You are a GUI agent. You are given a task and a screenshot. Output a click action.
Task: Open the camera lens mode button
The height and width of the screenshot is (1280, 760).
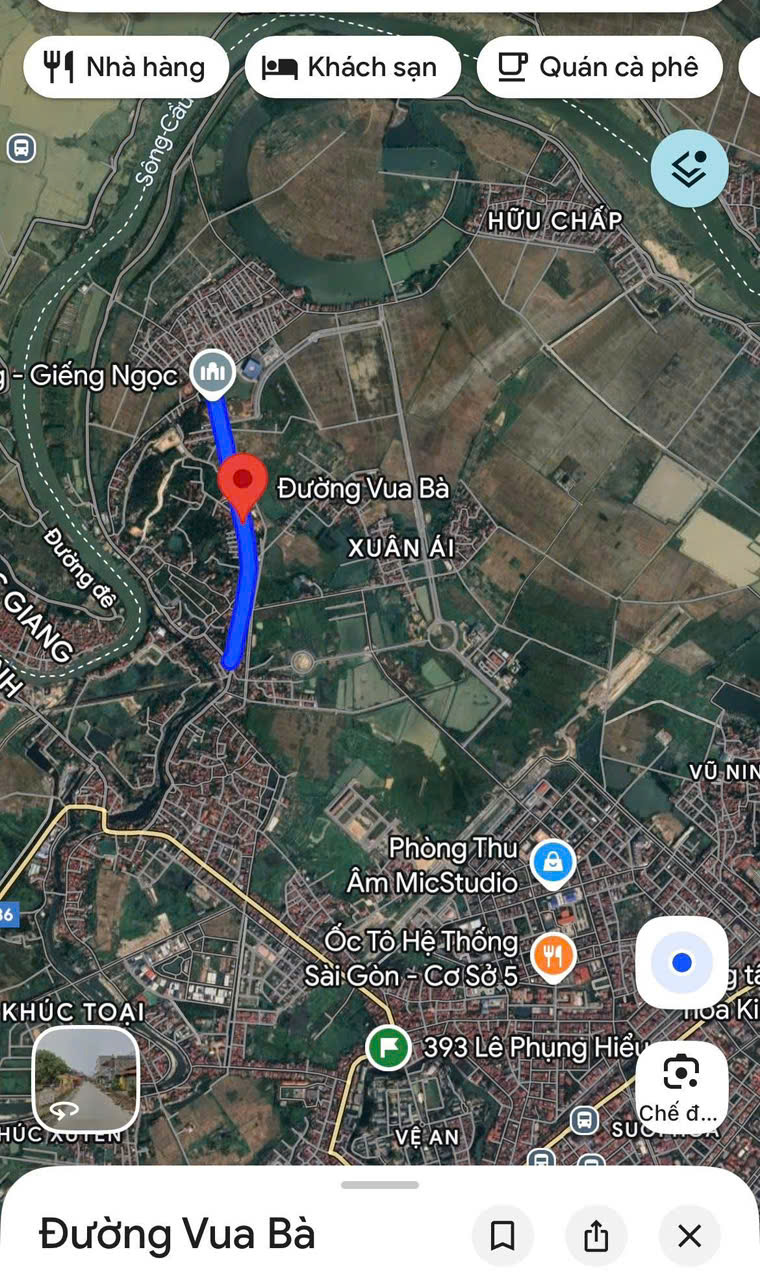681,1086
